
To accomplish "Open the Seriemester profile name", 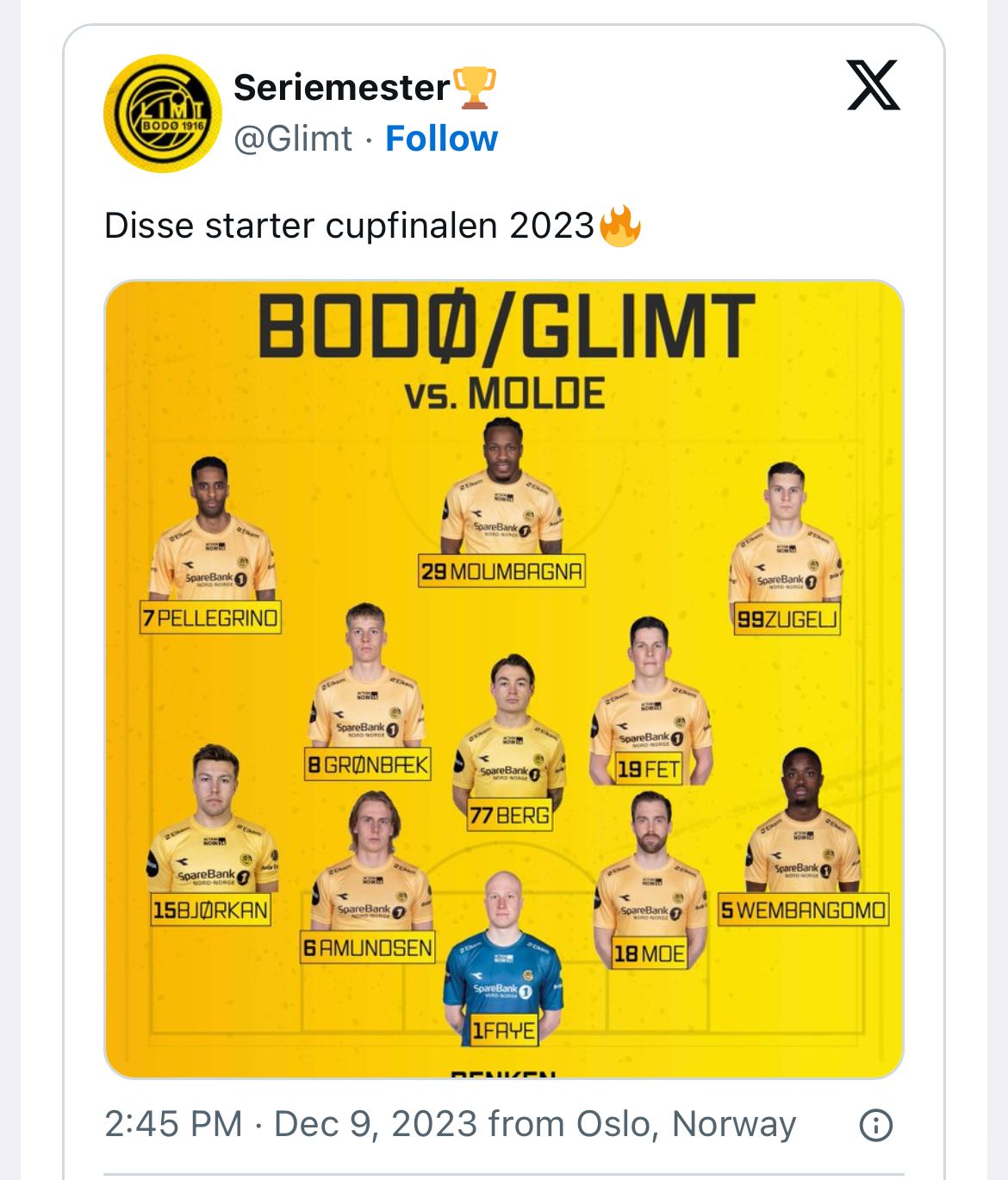I will [342, 88].
